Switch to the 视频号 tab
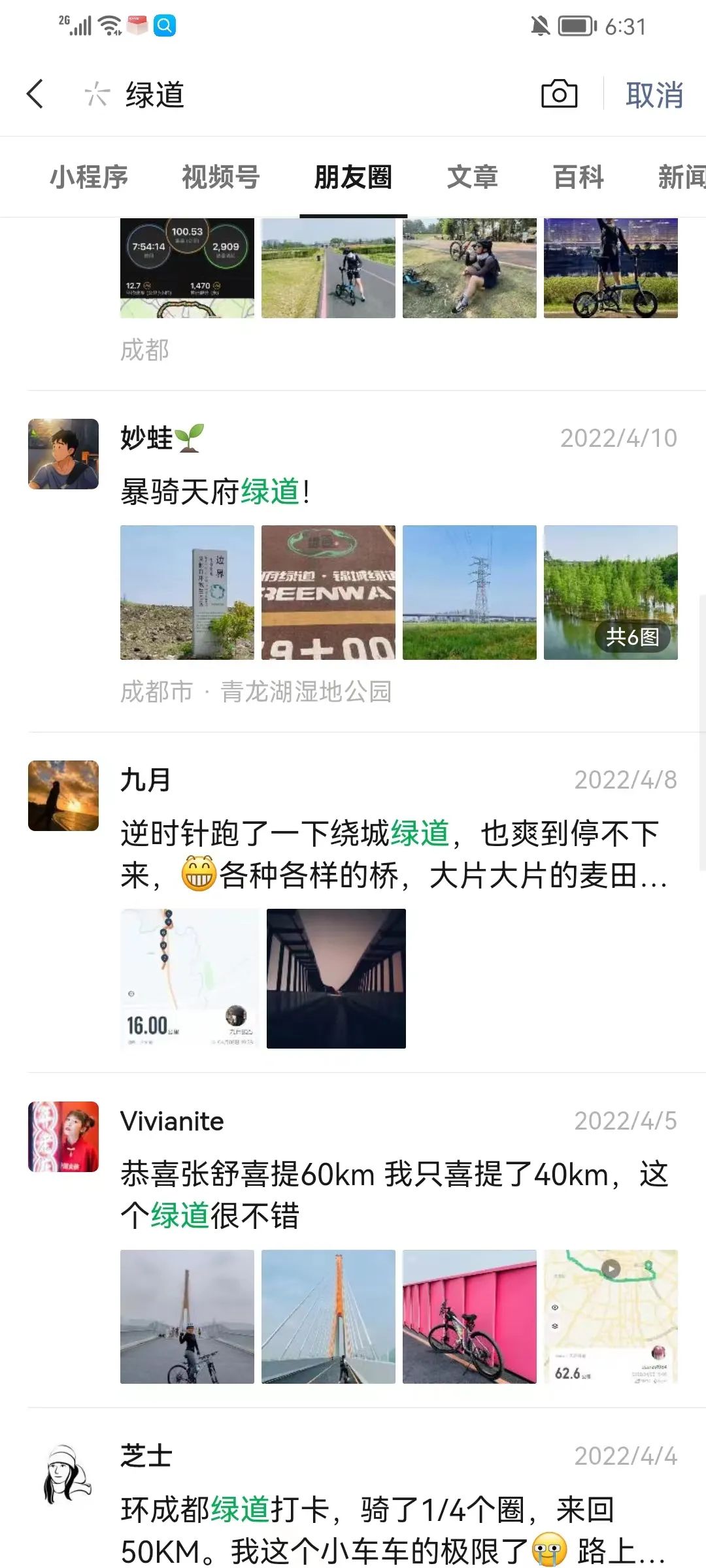706x1568 pixels. 221,177
